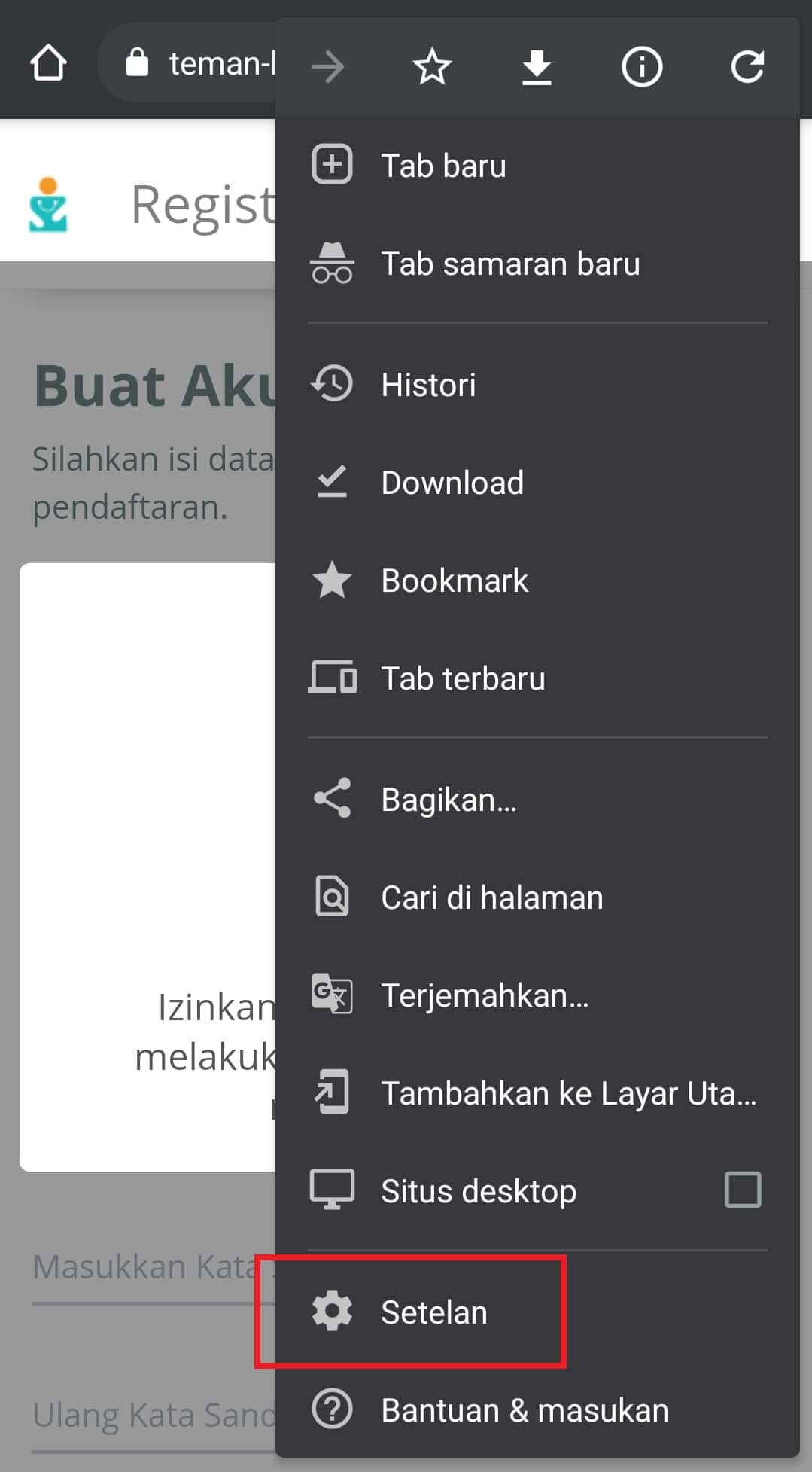Image resolution: width=812 pixels, height=1472 pixels.
Task: Open the Download list
Action: 452,483
